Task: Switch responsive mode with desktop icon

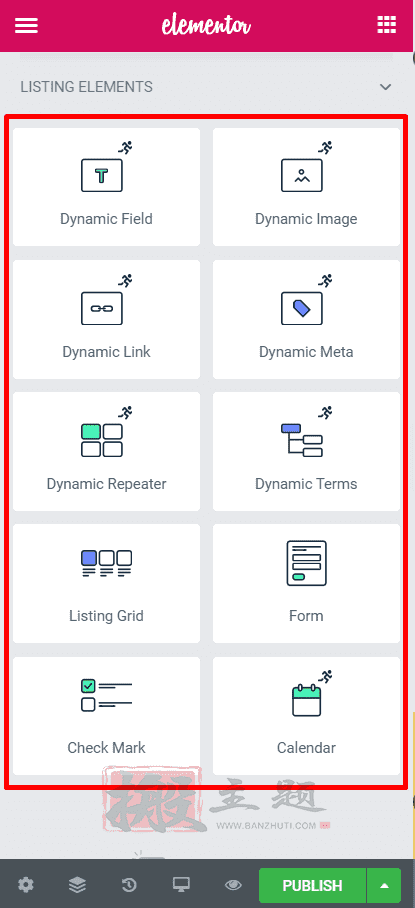Action: 181,885
